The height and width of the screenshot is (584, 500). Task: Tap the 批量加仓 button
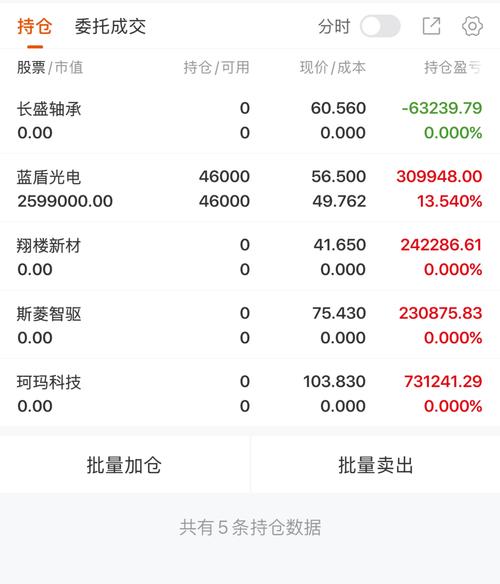(x=124, y=465)
